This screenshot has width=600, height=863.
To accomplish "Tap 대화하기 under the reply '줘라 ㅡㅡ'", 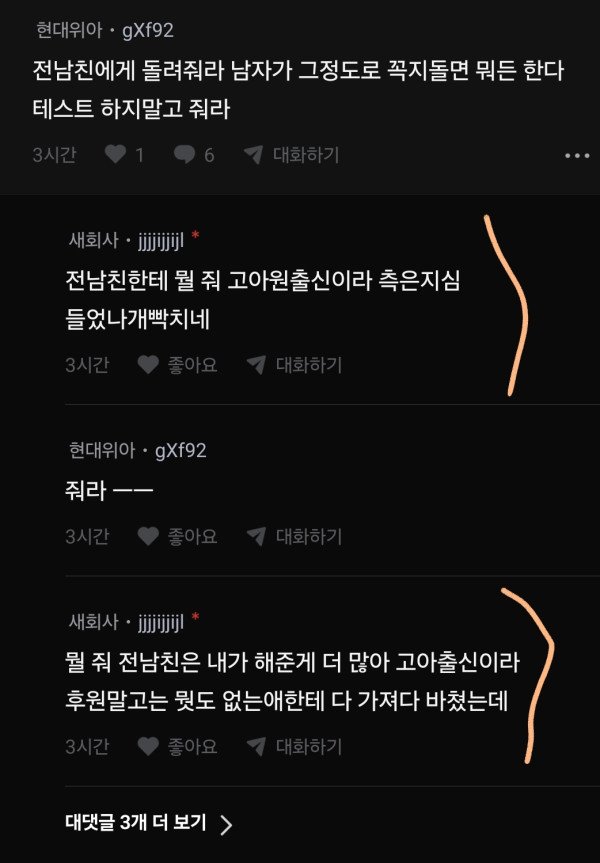I will [x=294, y=536].
